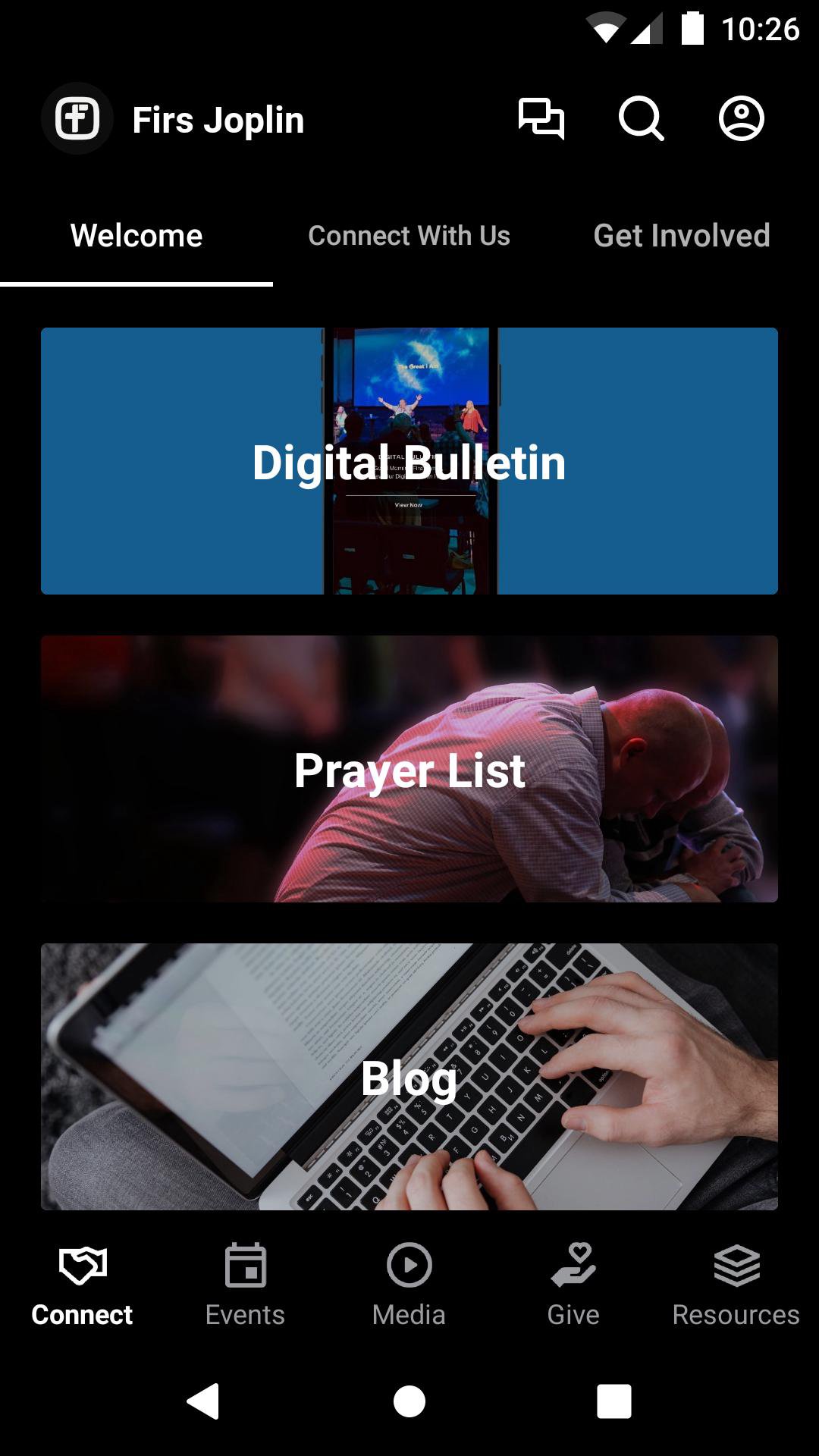This screenshot has width=819, height=1456.
Task: Open the user profile icon
Action: click(x=741, y=119)
